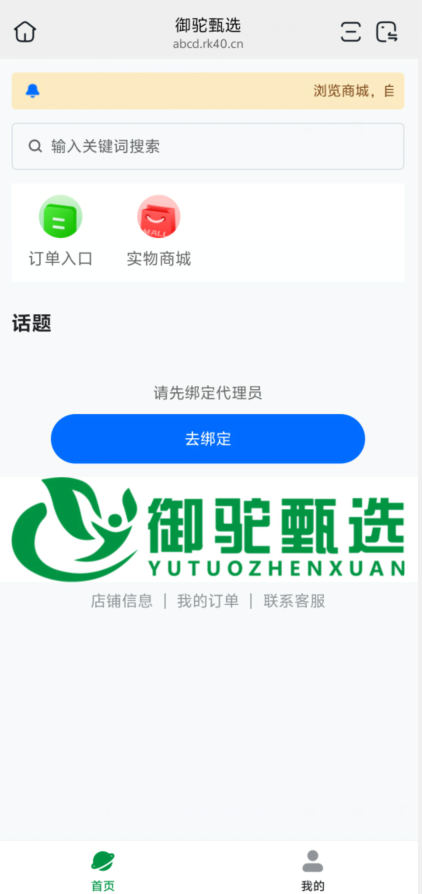Screen dimensions: 422x894
Task: Tap the 去绑定 button
Action: click(208, 439)
